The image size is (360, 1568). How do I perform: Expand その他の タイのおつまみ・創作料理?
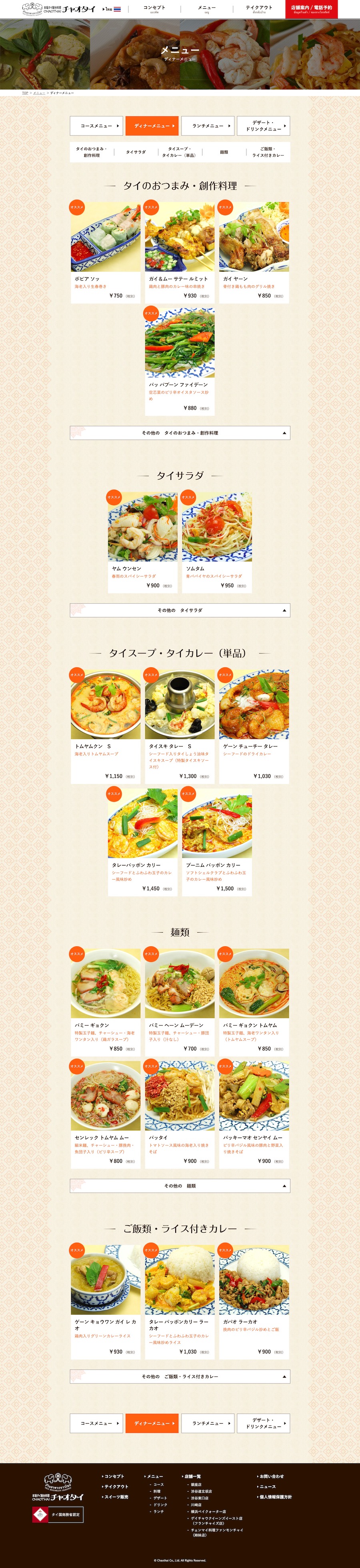click(x=180, y=433)
